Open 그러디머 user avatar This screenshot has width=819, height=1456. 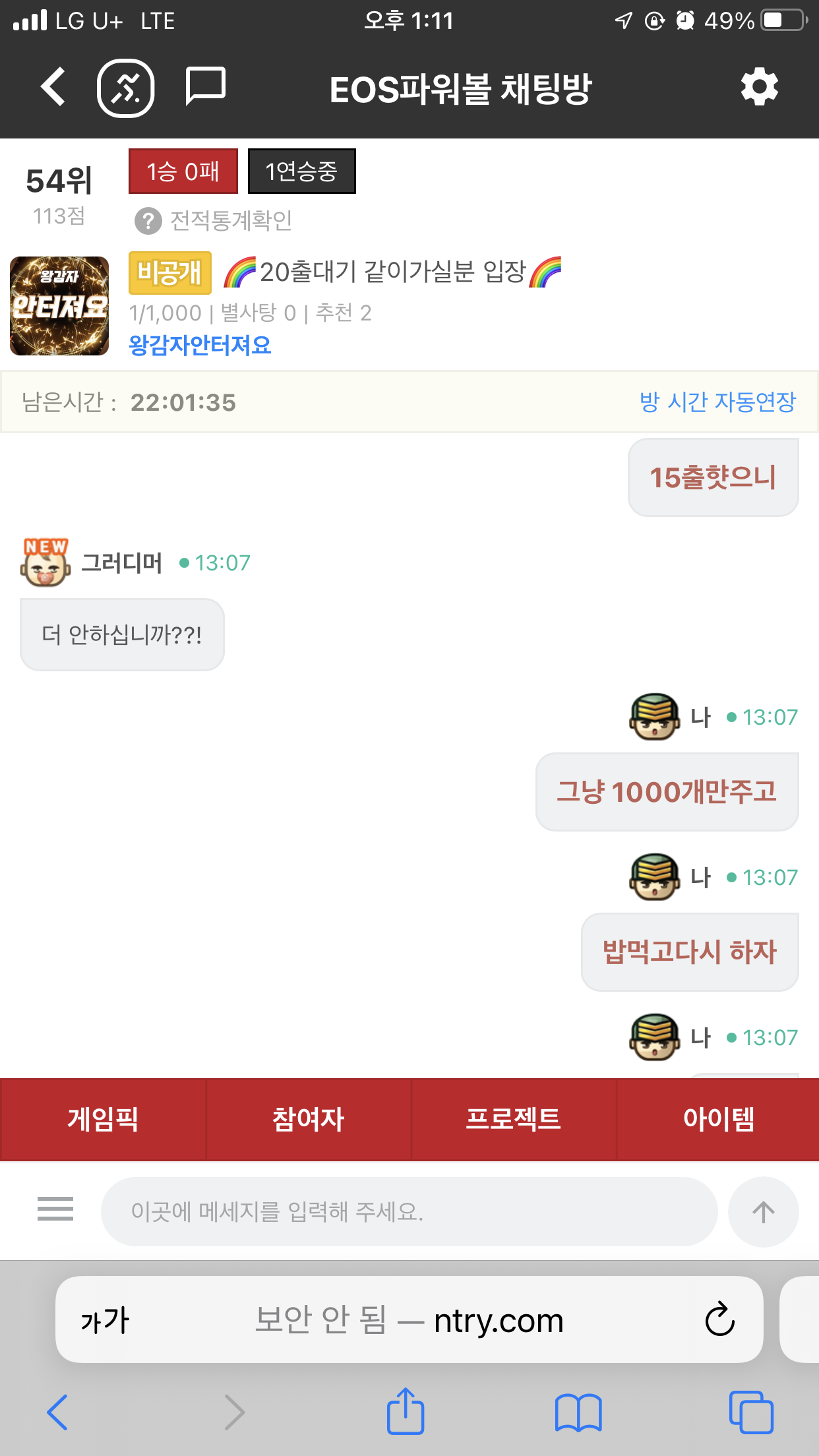coord(45,563)
